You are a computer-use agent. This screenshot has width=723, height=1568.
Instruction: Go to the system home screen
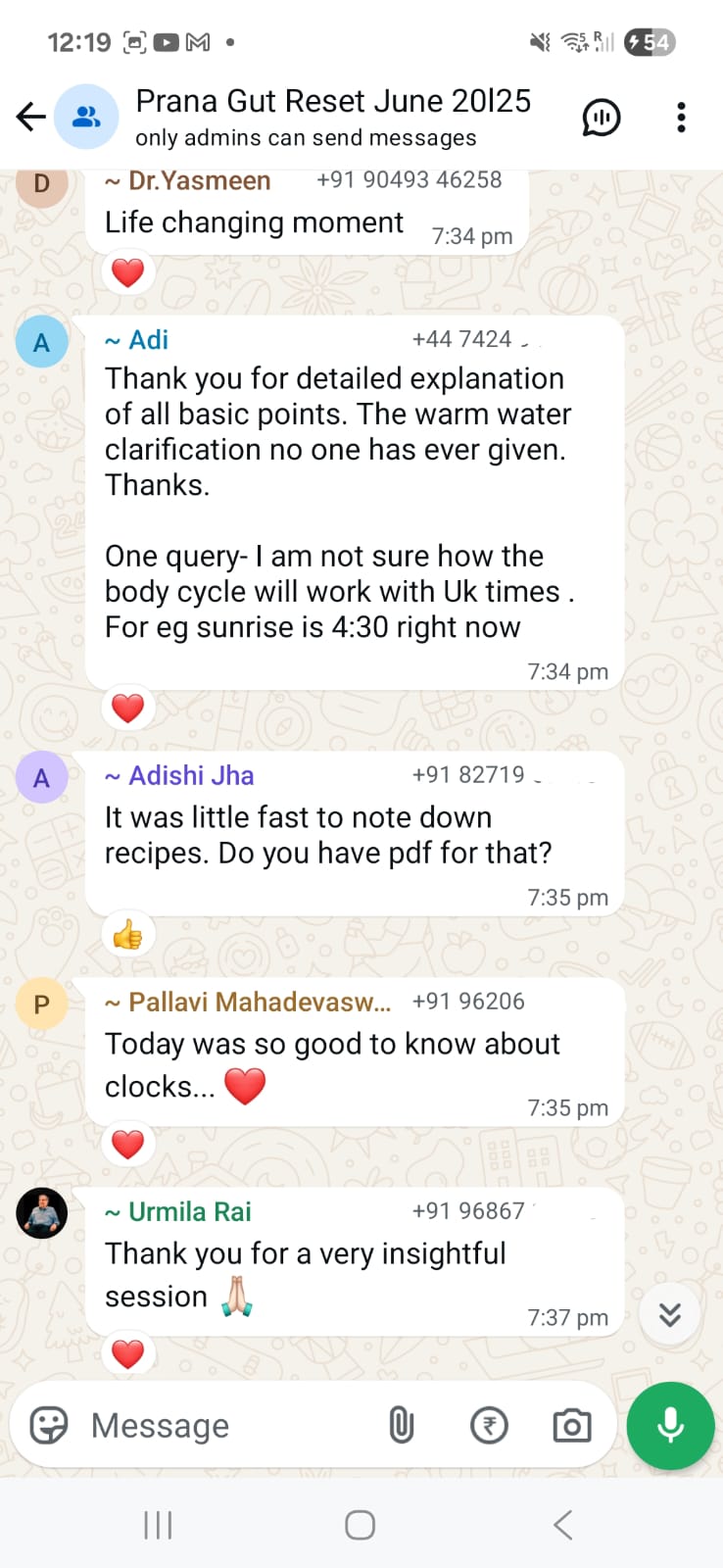coord(361,1525)
